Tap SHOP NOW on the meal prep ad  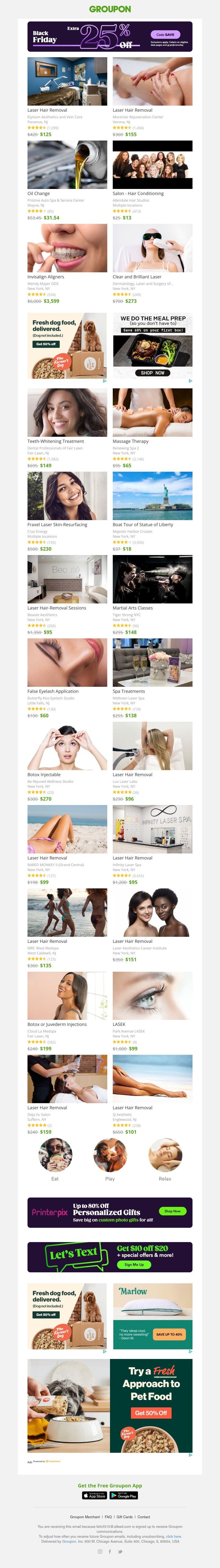(x=152, y=372)
